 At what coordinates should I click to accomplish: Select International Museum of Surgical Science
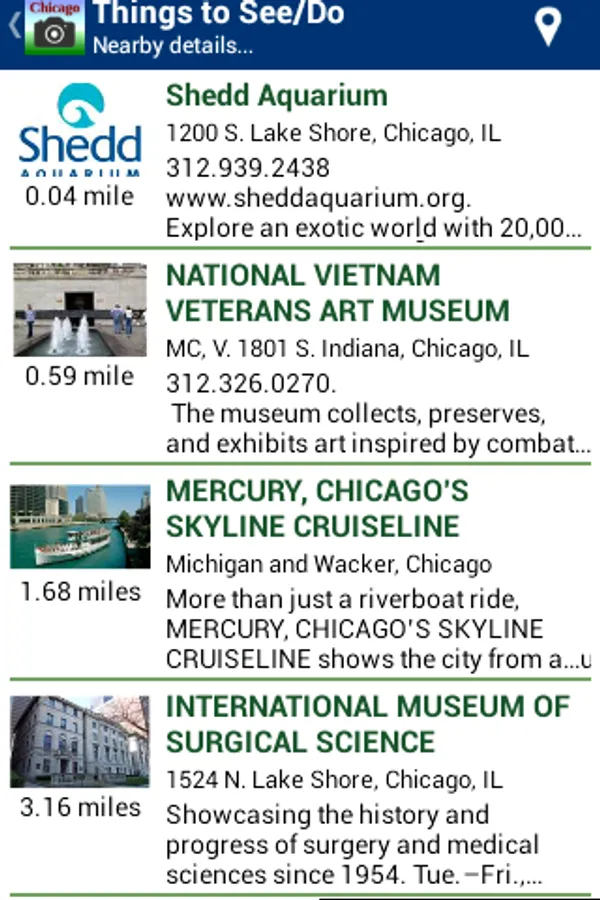[x=300, y=788]
